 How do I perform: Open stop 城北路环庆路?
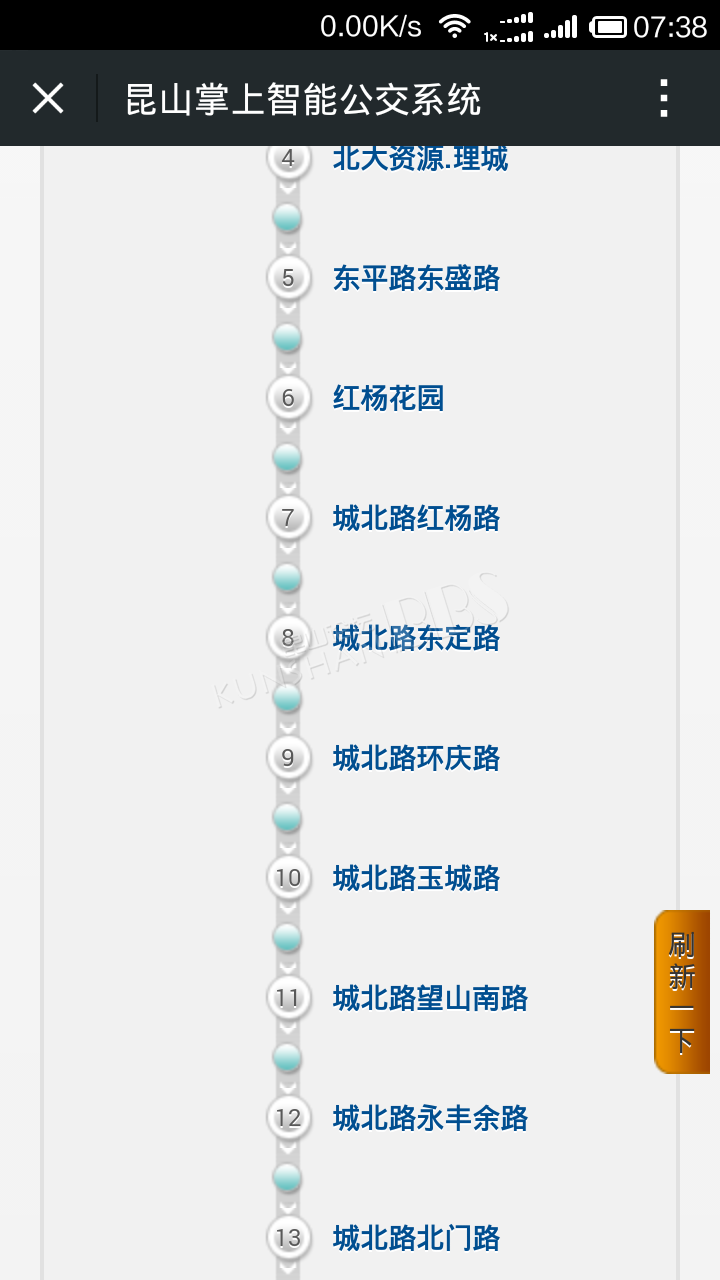[x=416, y=758]
